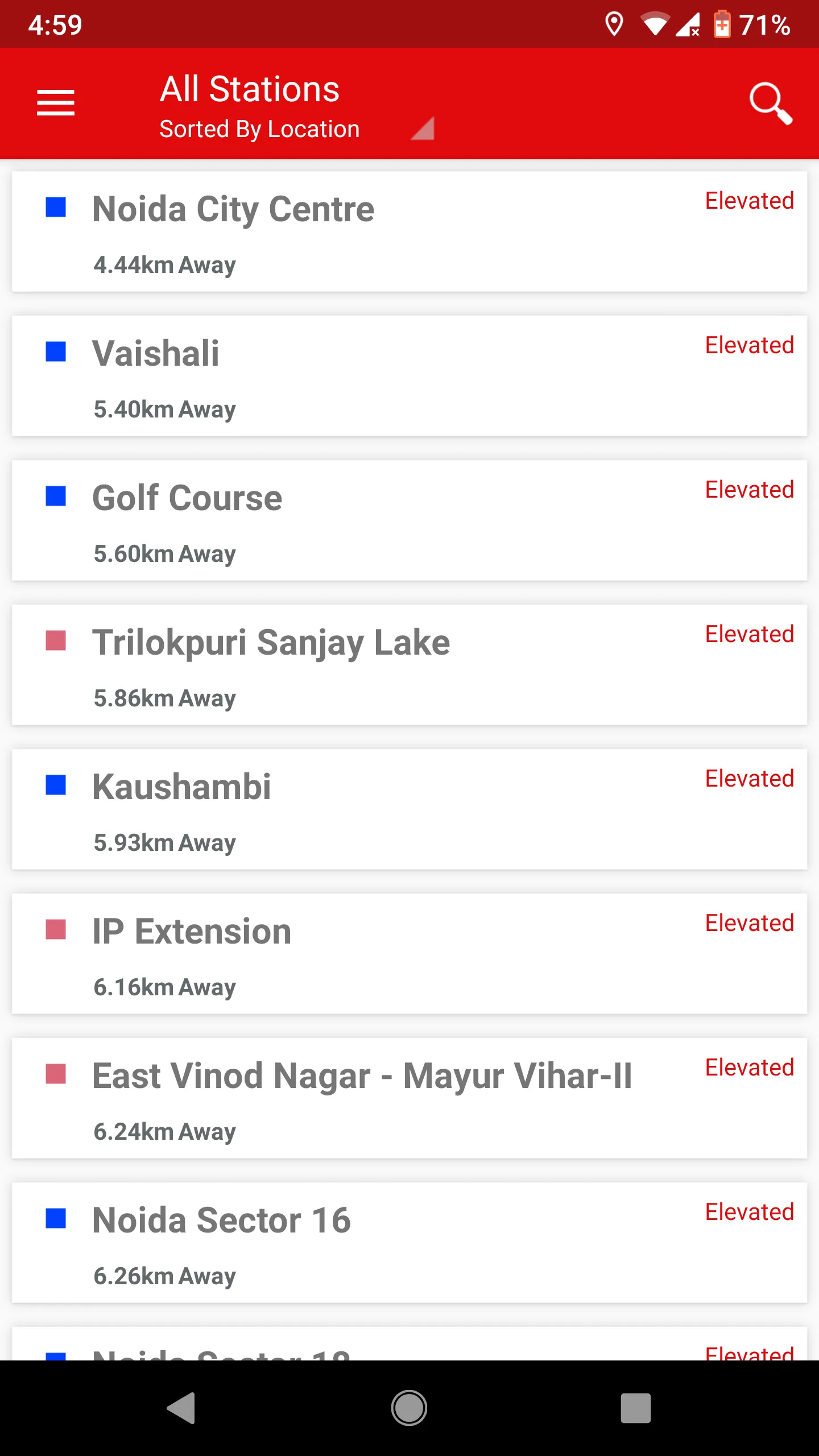819x1456 pixels.
Task: Open the navigation drawer menu
Action: pos(56,103)
